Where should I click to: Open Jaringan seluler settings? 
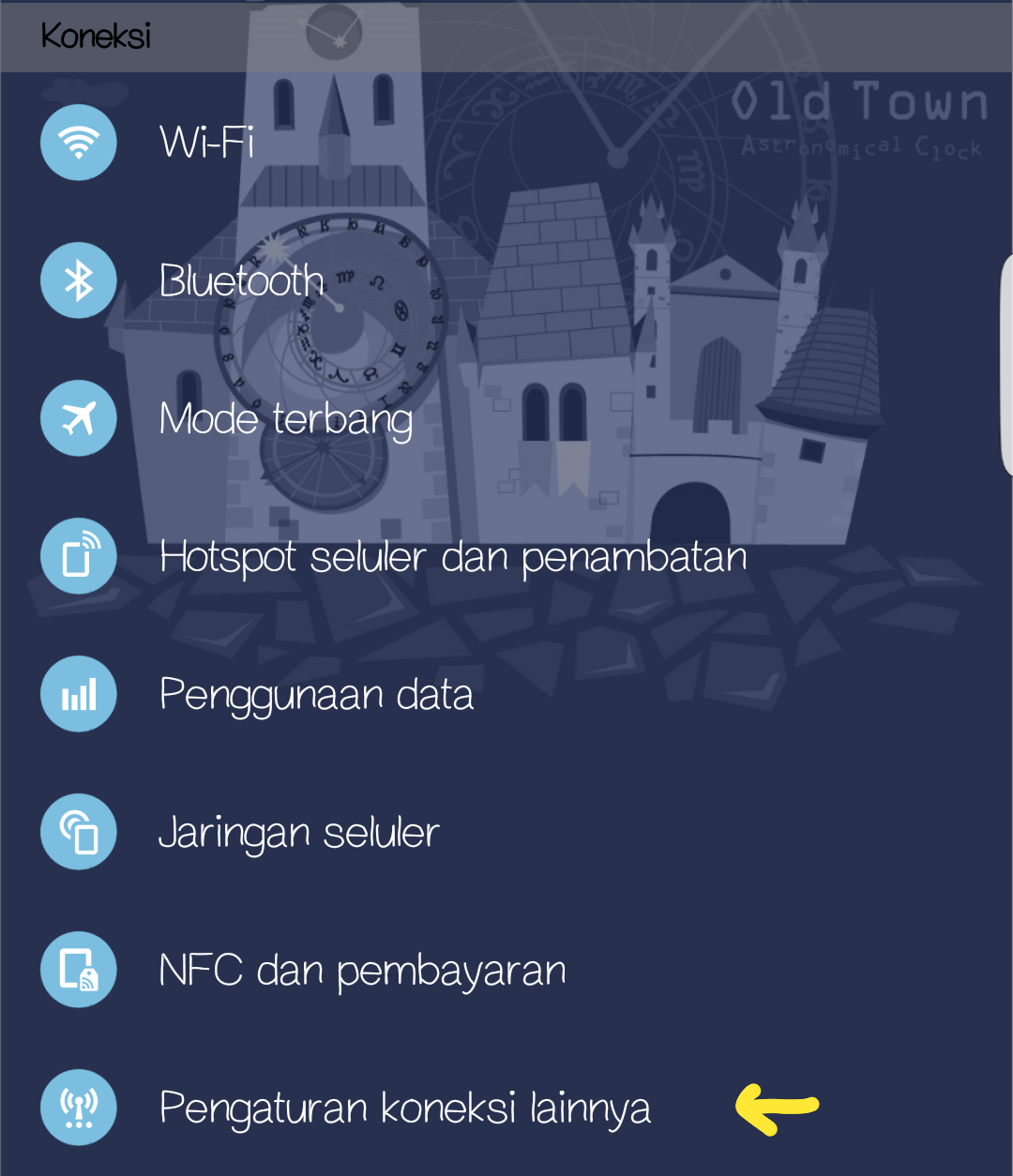298,833
